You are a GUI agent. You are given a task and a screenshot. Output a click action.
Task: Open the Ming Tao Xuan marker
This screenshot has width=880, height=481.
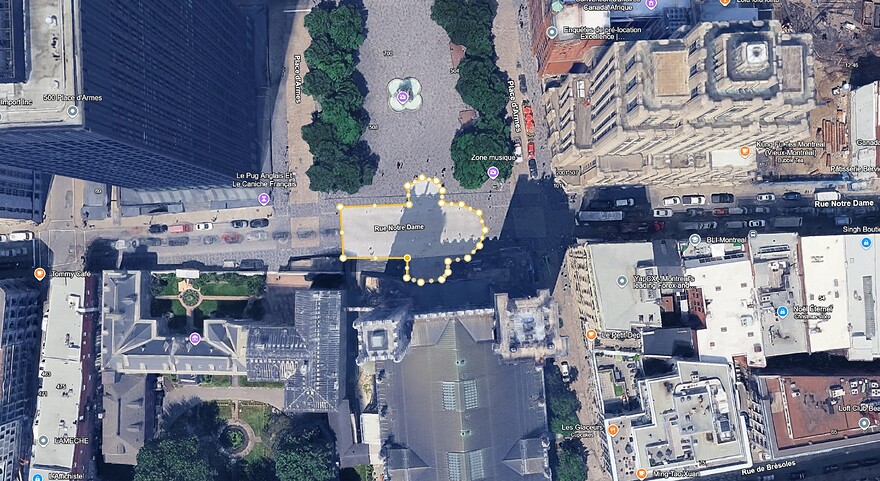641,472
